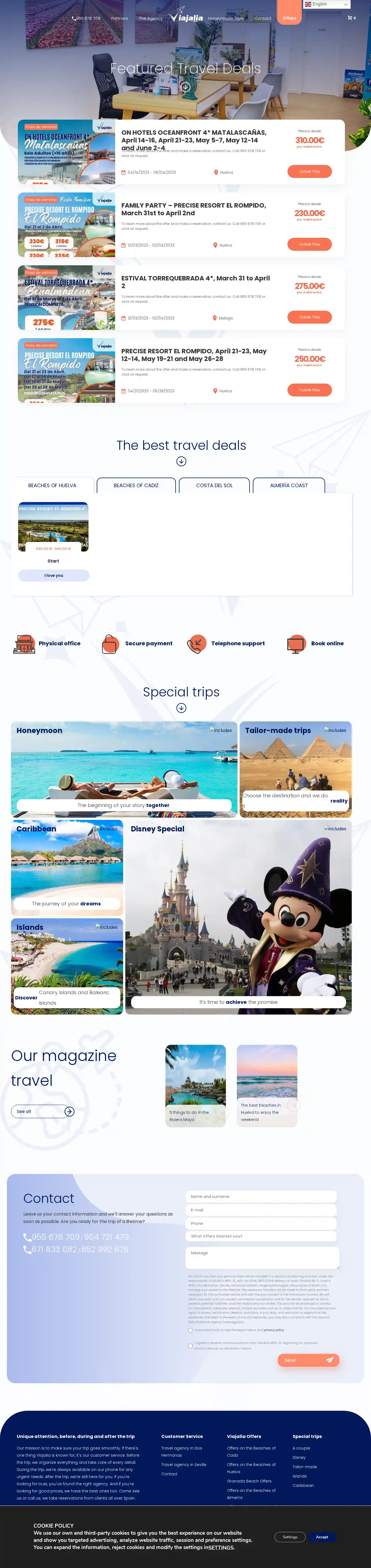The image size is (371, 1568).
Task: Tap 'I love you' under Precise Resort card
Action: coord(54,576)
